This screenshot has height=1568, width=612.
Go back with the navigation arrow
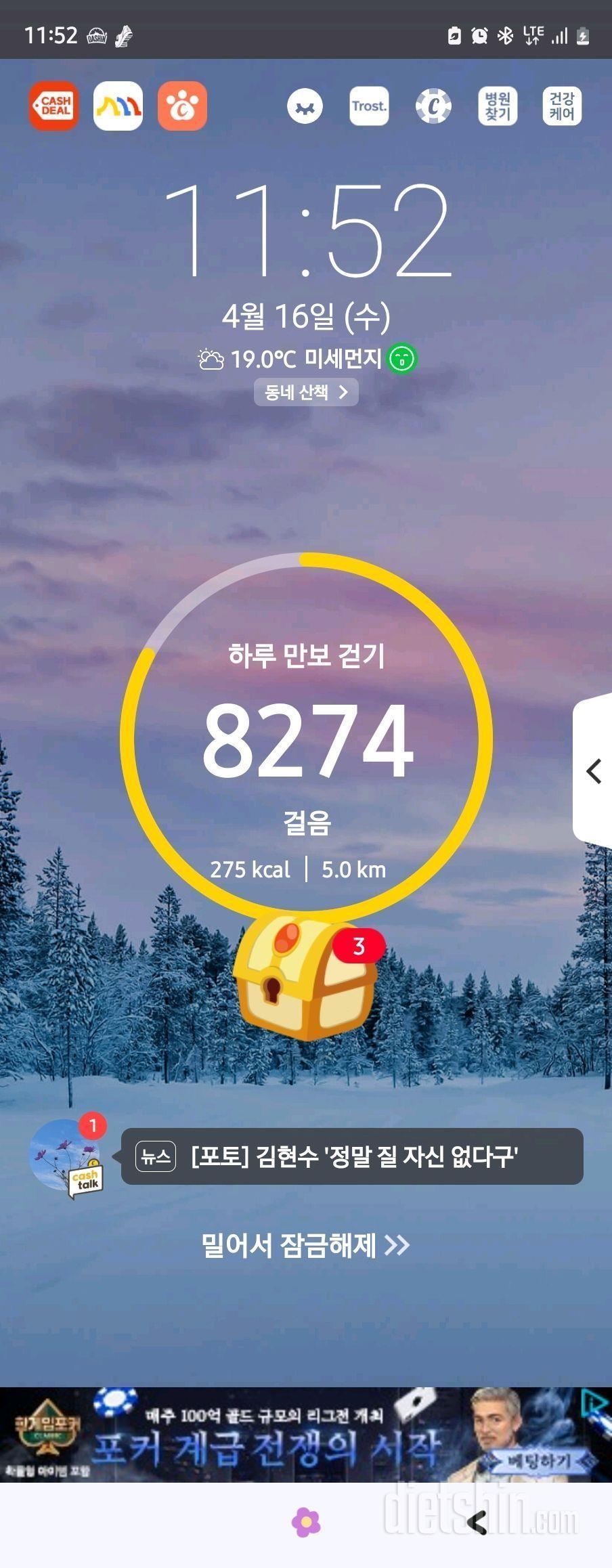(478, 1522)
